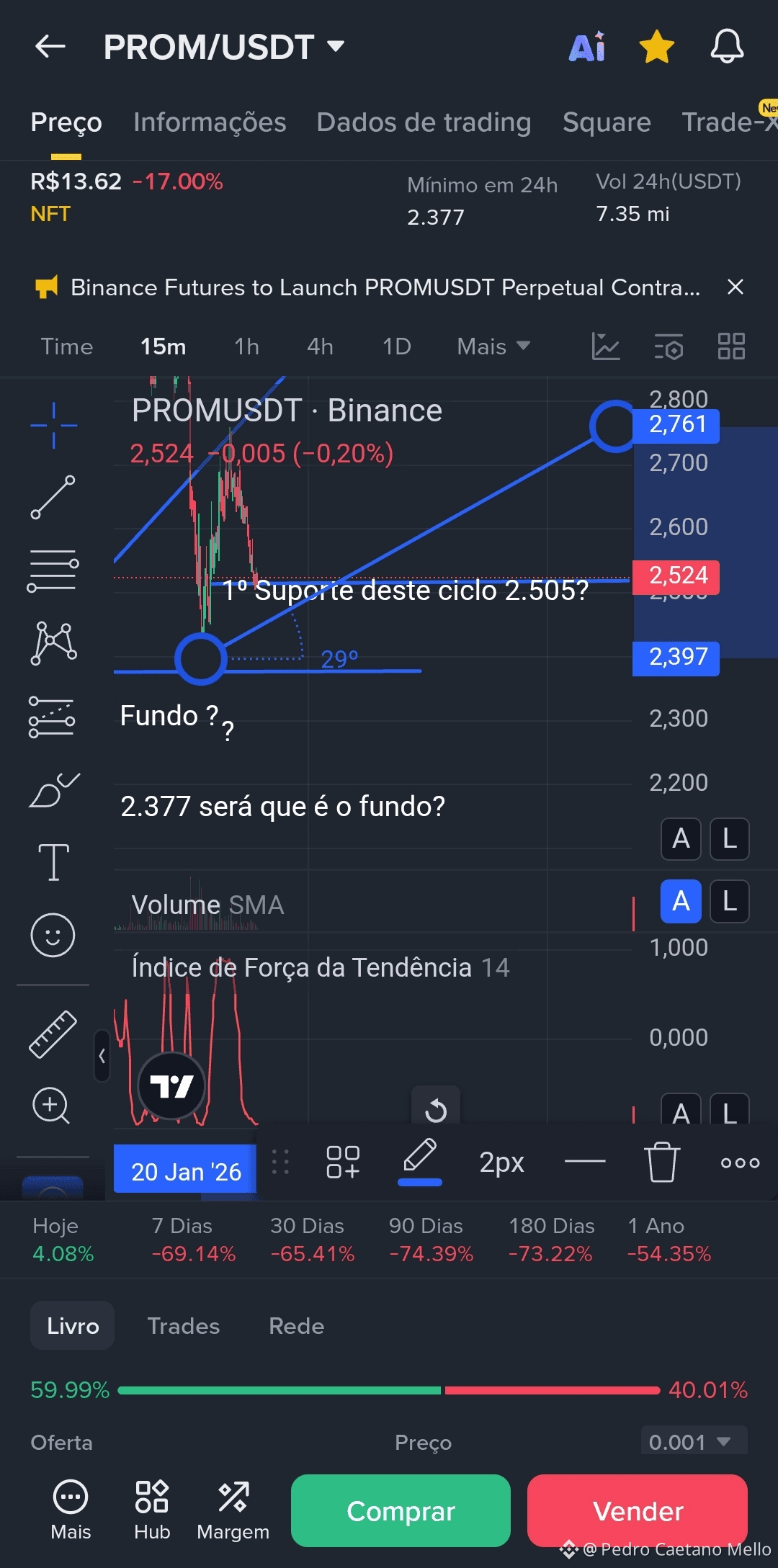Open price alert bell
This screenshot has height=1568, width=778.
(727, 48)
